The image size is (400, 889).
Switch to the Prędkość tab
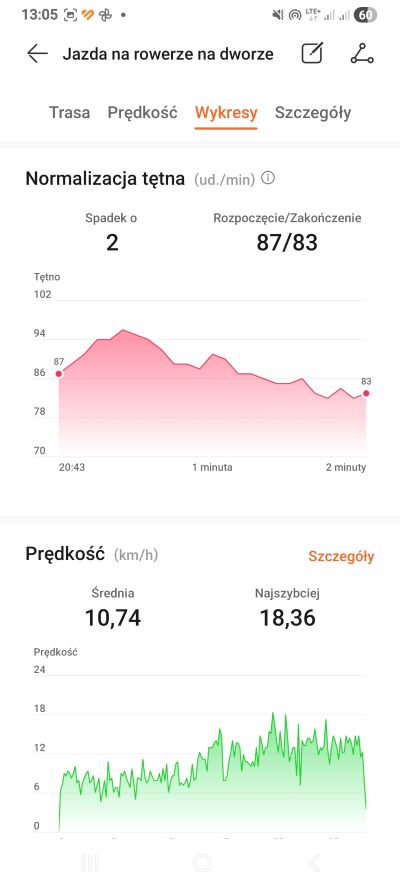tap(142, 112)
